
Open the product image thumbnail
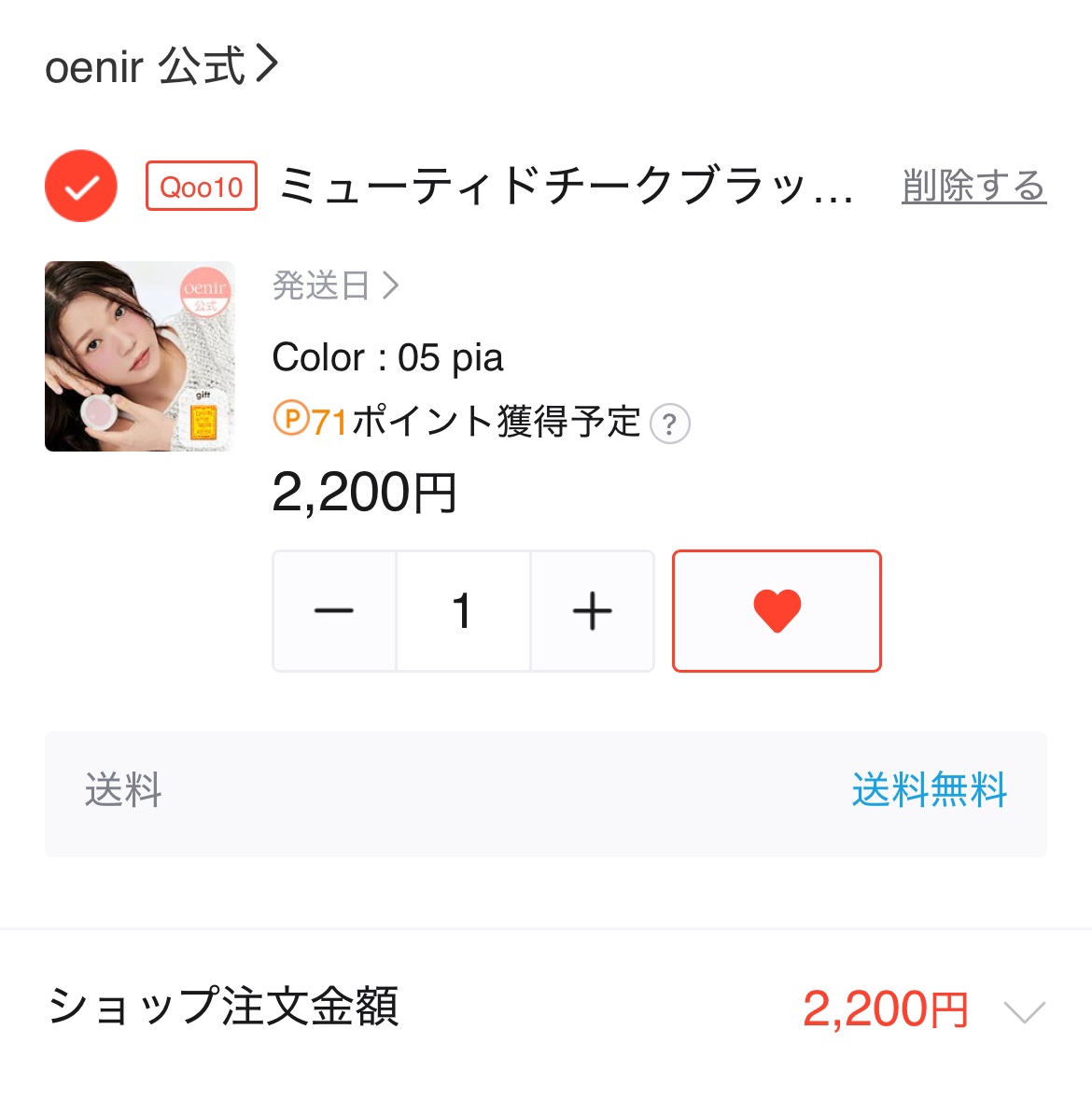click(x=138, y=356)
